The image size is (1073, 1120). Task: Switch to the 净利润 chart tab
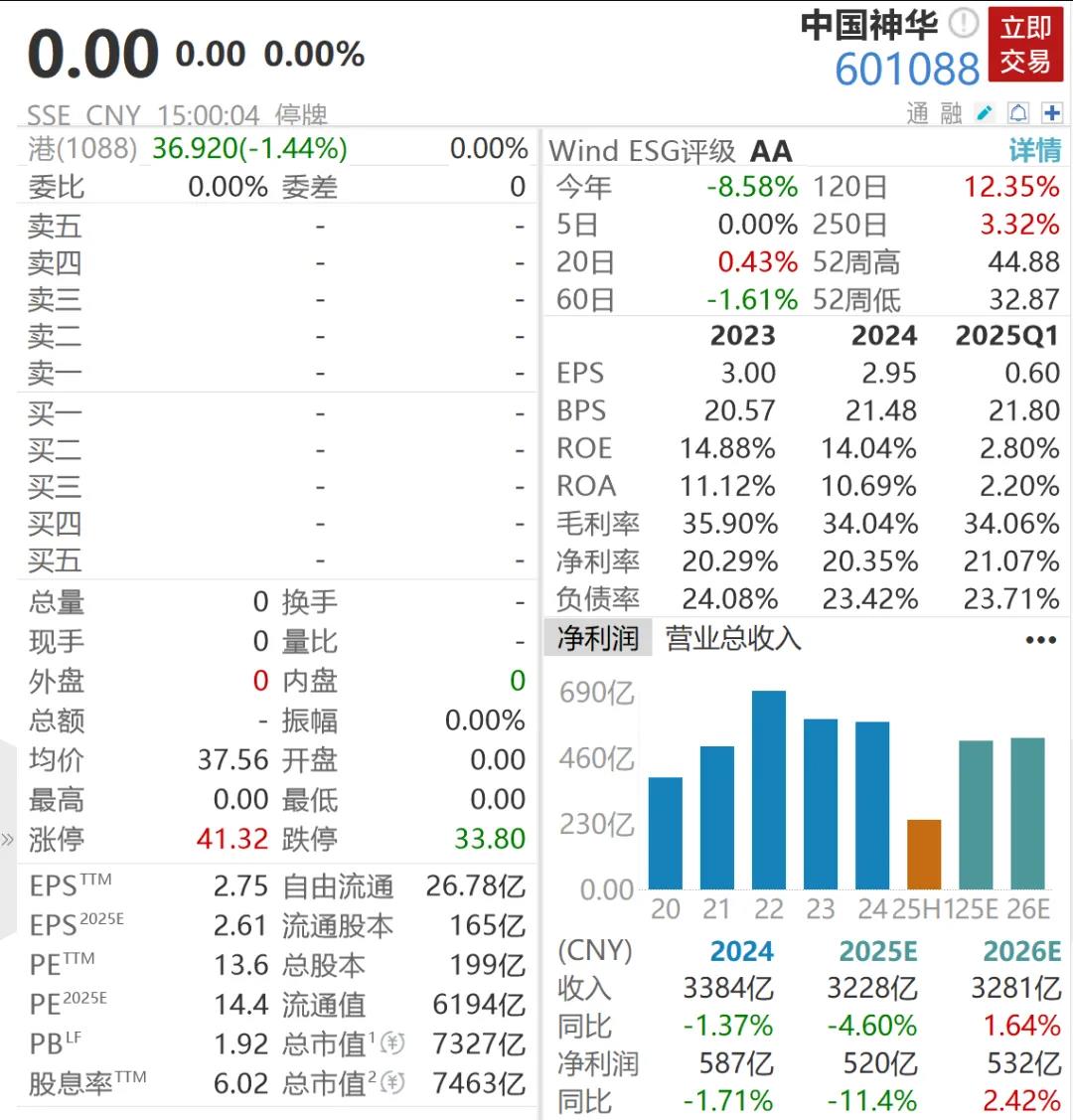coord(597,638)
